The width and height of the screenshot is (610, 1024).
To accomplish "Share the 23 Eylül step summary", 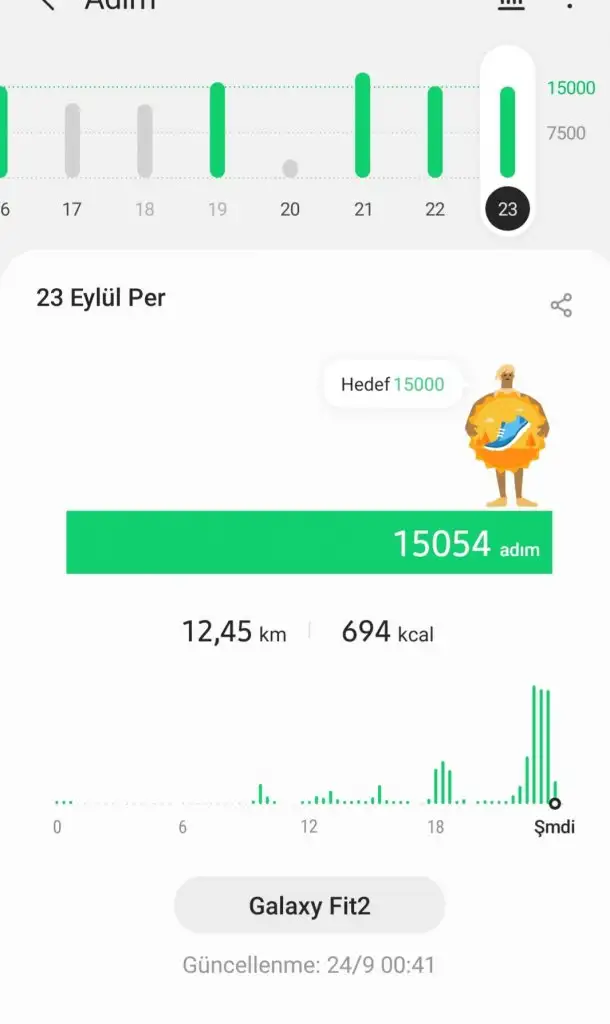I will tap(561, 305).
